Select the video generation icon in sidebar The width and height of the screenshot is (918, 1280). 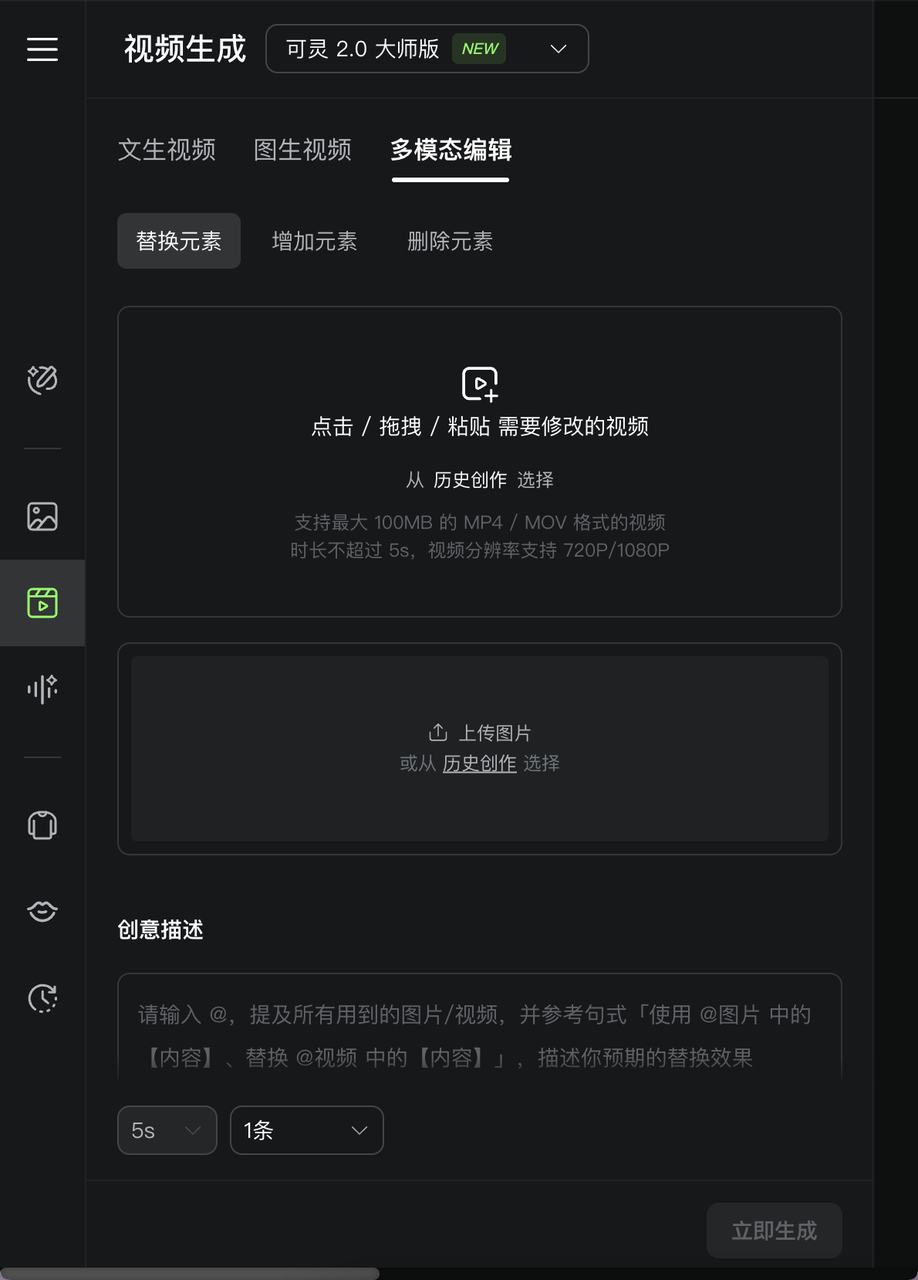42,602
